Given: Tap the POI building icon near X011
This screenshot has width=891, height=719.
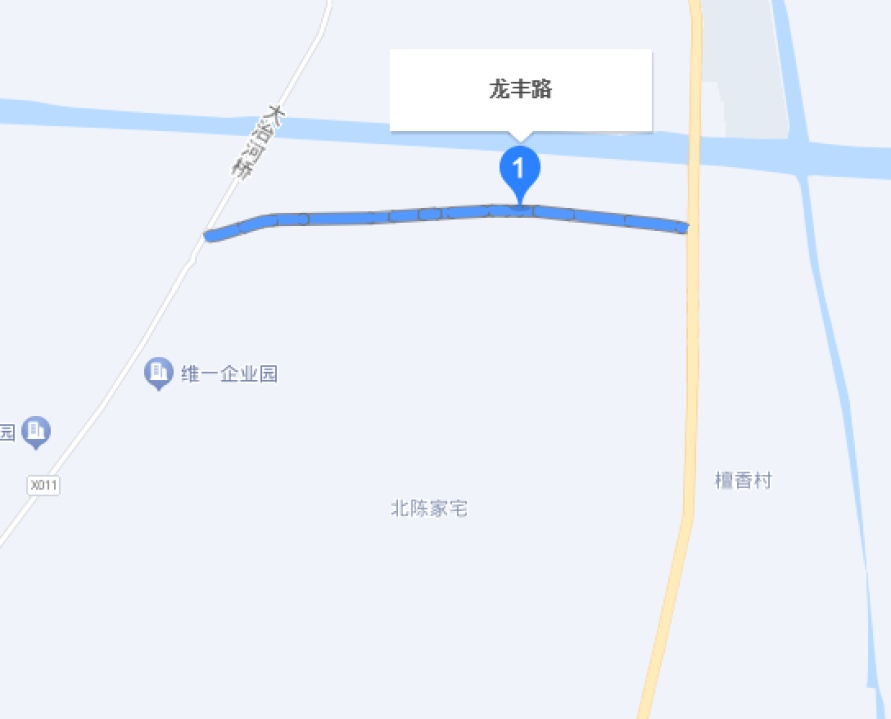Looking at the screenshot, I should (37, 431).
